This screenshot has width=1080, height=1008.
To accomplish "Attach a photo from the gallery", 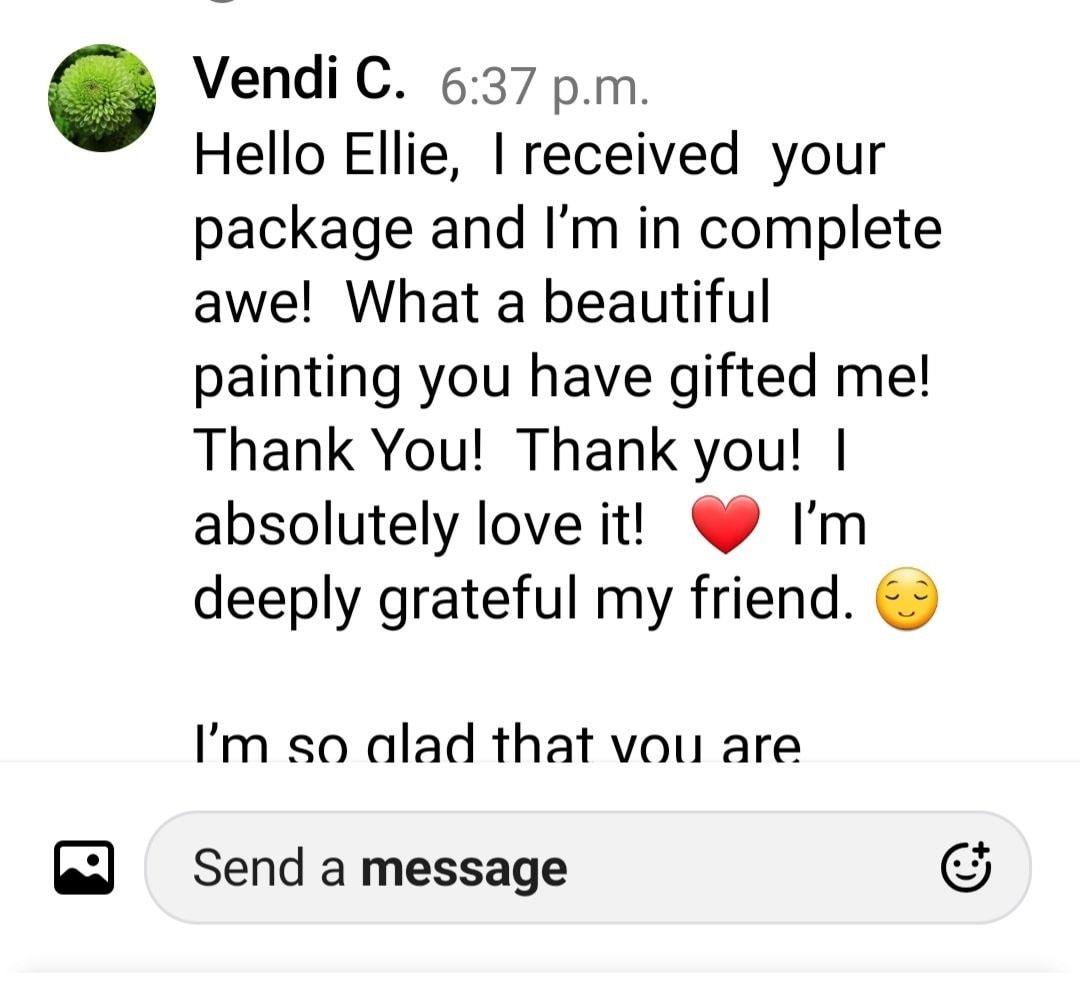I will click(83, 867).
